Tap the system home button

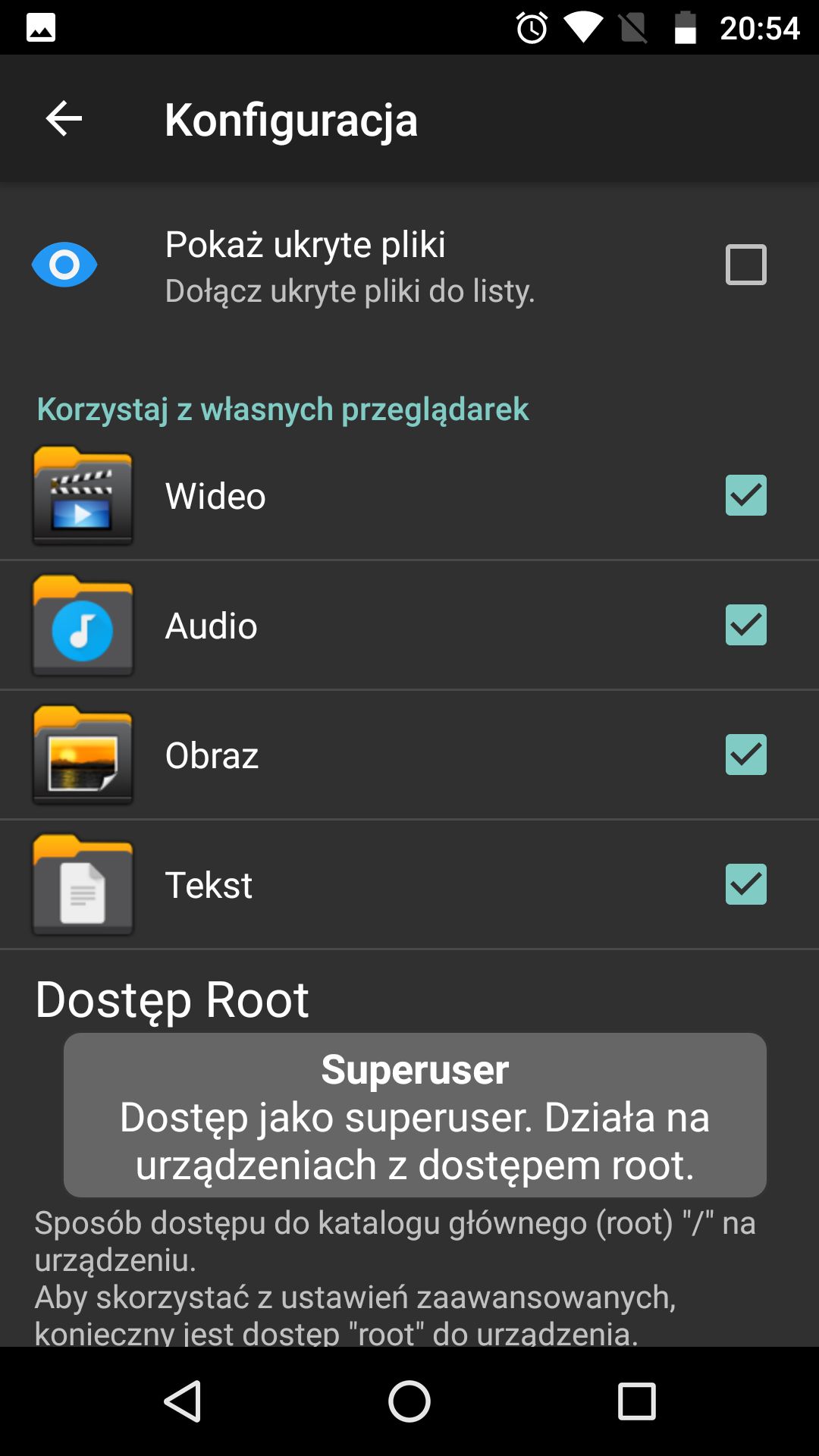pyautogui.click(x=409, y=1401)
